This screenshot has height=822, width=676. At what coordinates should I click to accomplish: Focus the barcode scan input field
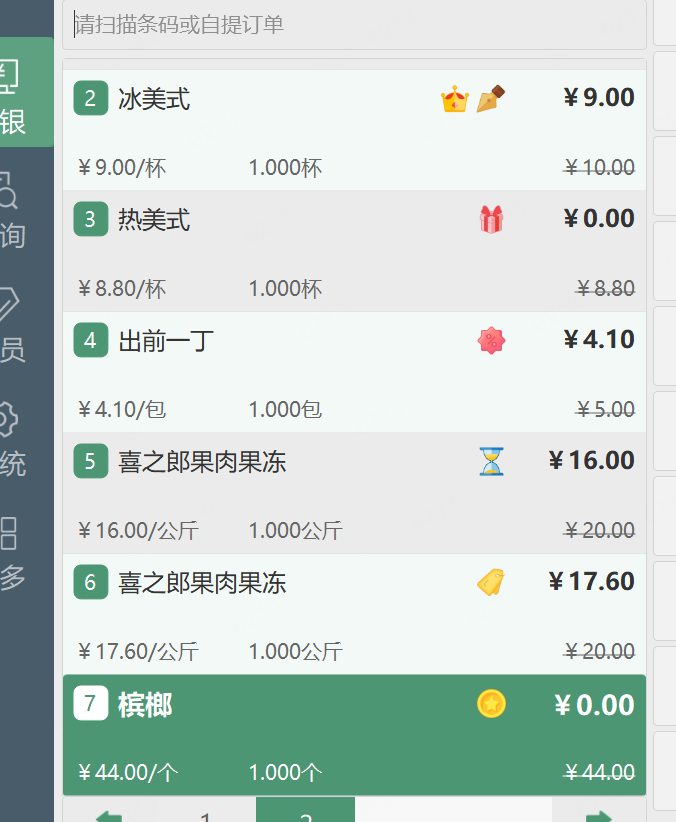tap(355, 24)
